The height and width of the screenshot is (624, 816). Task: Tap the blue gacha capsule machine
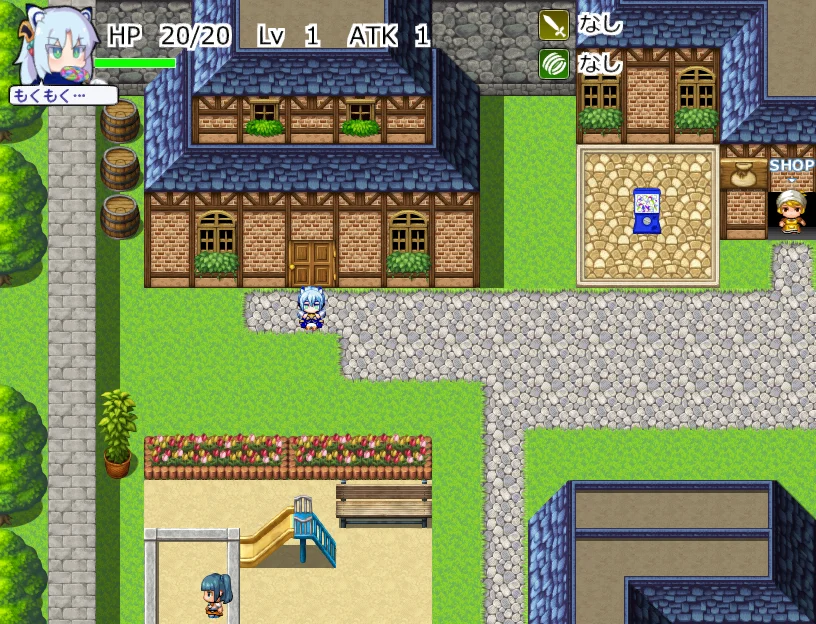tap(647, 211)
